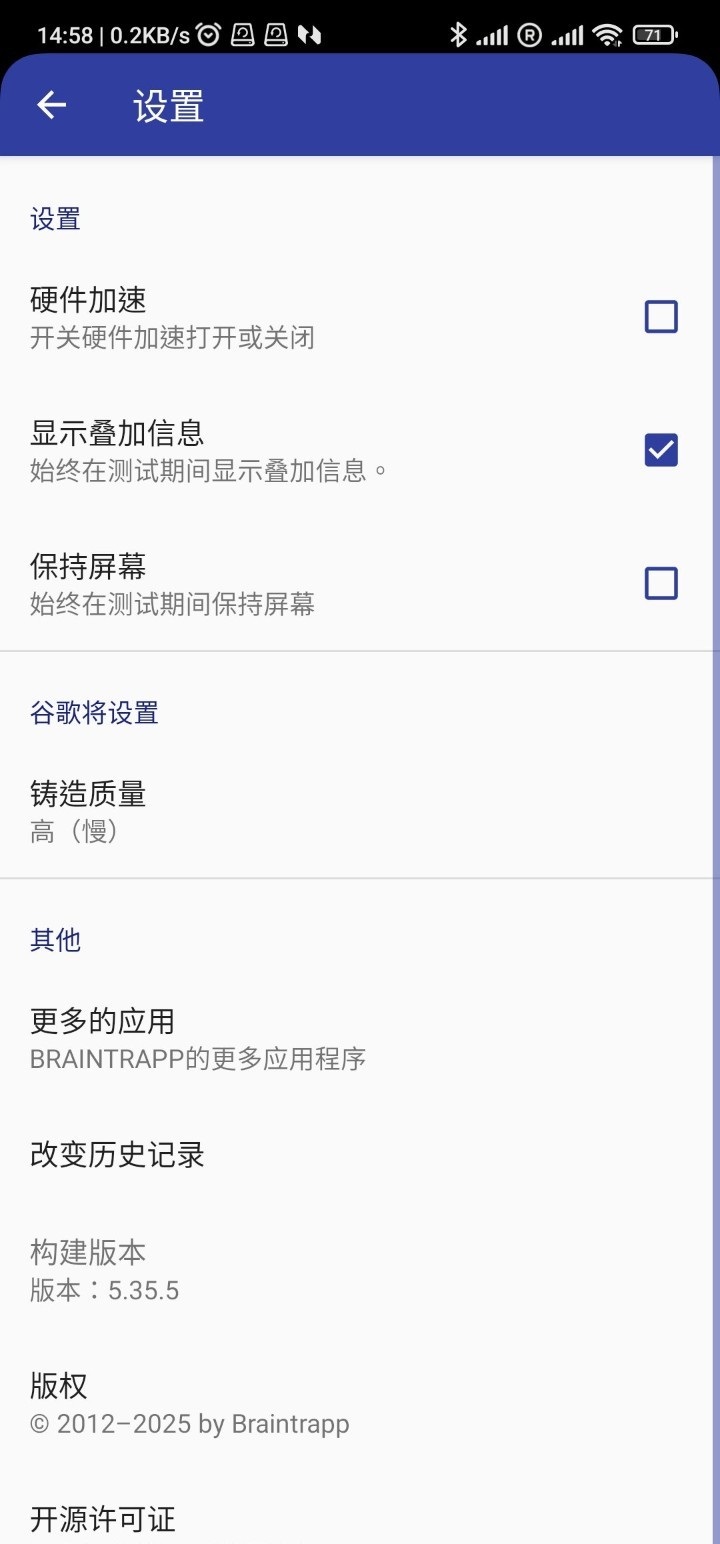Open 开源许可证 licenses
Screen dimensions: 720x1544
click(360, 1519)
